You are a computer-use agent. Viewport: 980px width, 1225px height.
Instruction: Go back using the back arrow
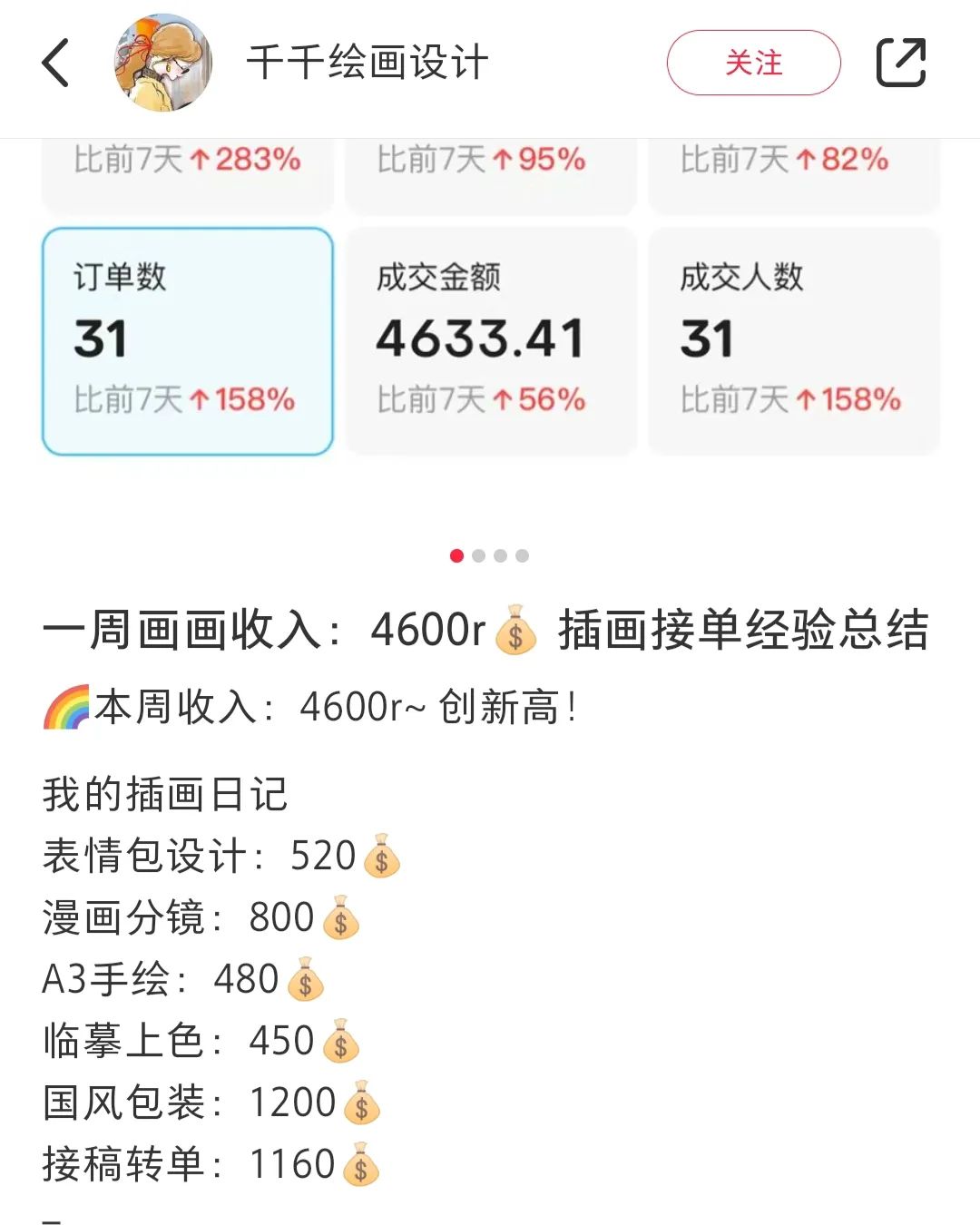pos(56,64)
